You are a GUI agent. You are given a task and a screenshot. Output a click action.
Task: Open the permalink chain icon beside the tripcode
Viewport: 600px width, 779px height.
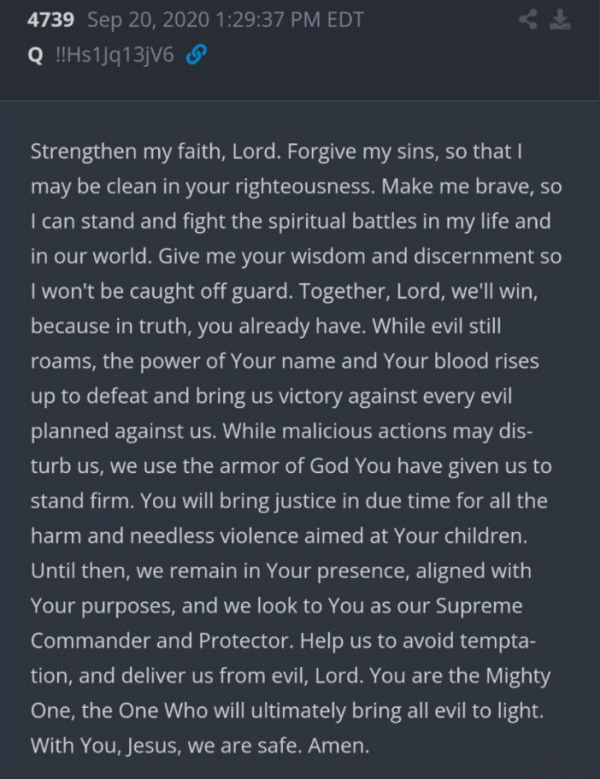point(196,56)
